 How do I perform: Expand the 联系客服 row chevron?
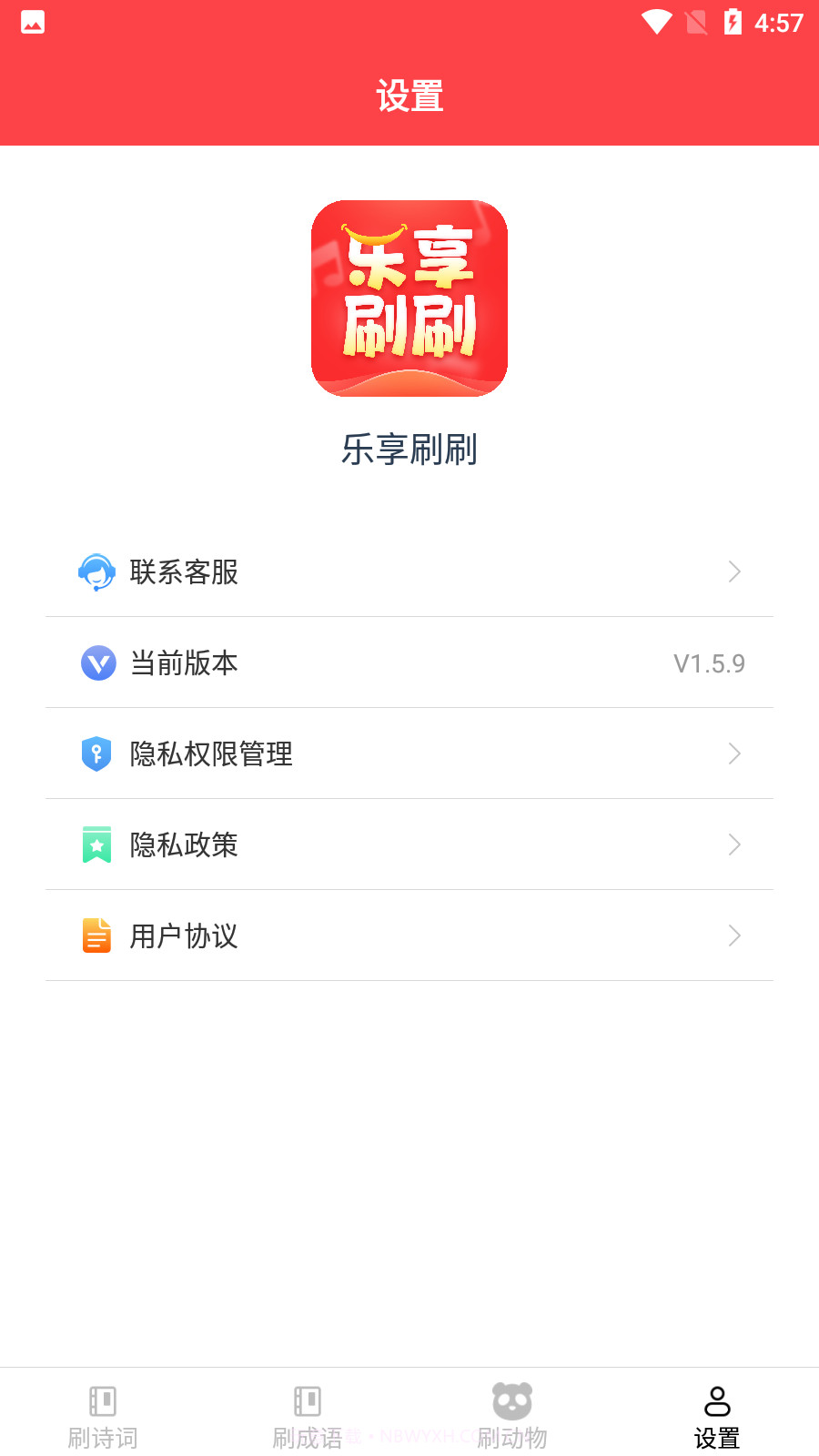734,572
